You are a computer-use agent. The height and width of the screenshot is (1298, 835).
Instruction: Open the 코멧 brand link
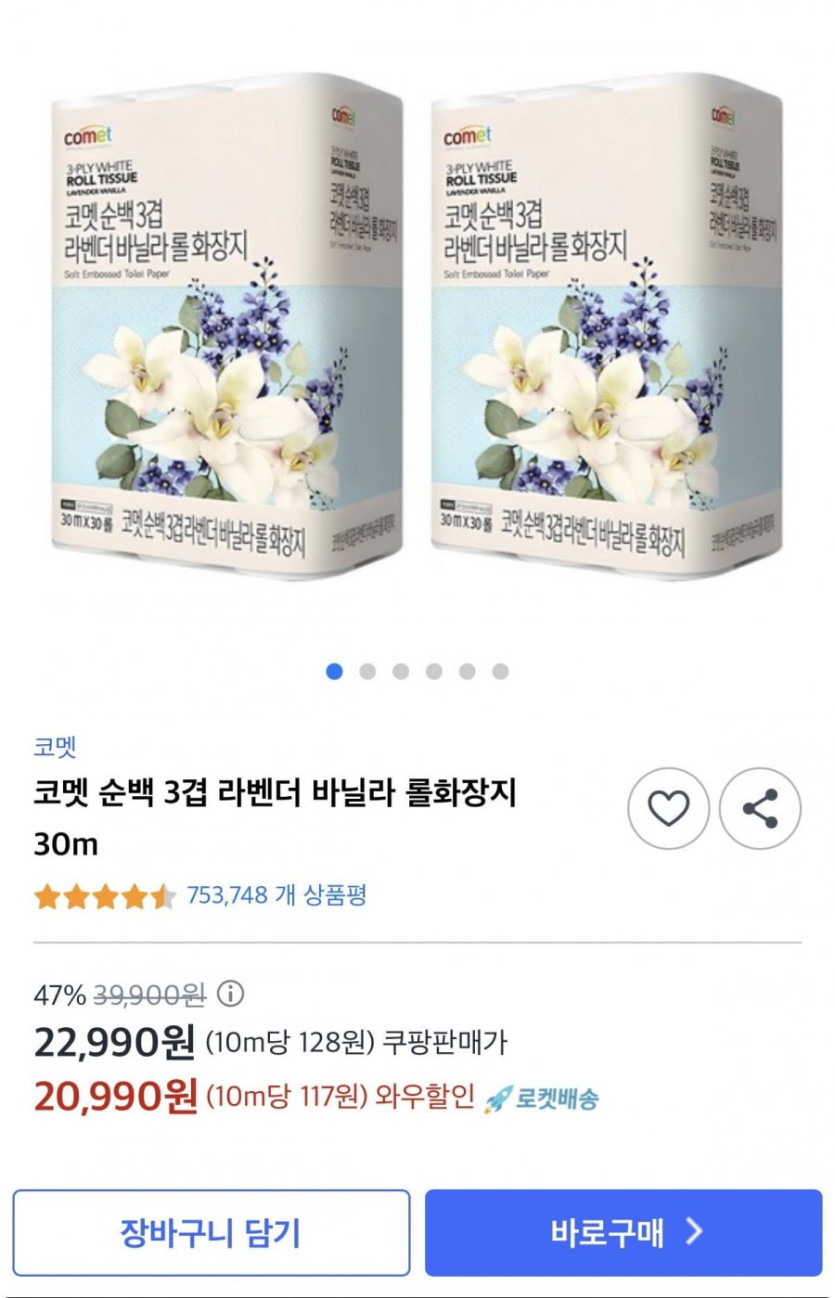(55, 746)
